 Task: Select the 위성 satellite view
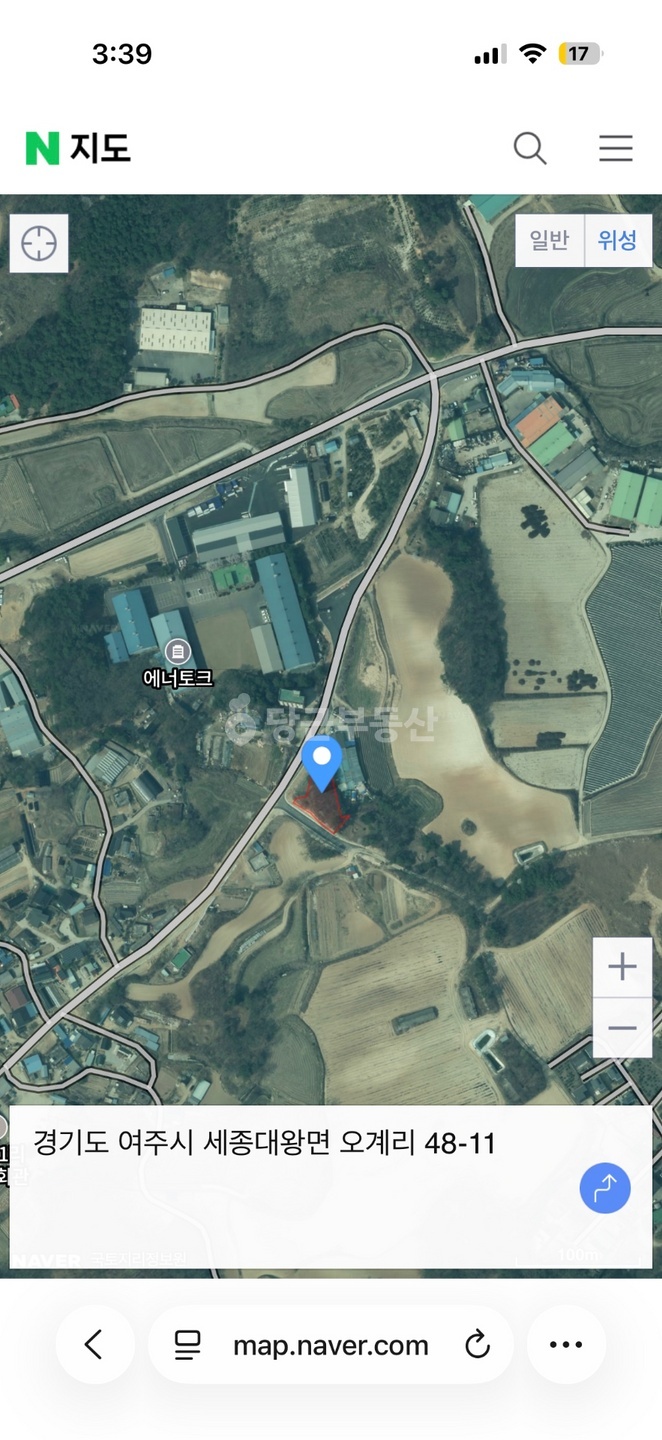click(617, 241)
